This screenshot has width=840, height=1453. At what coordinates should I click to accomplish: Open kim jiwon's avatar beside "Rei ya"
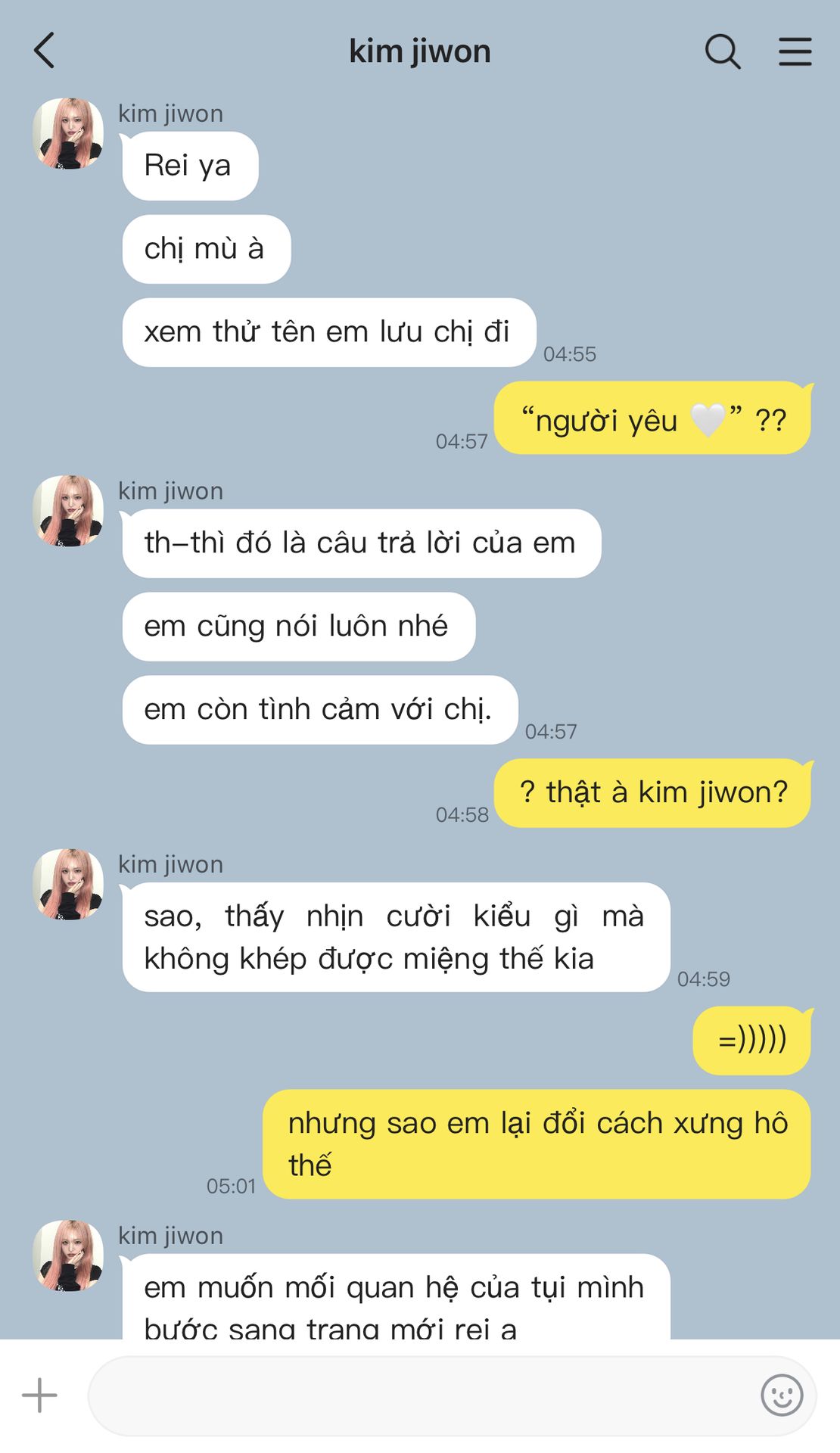click(x=68, y=133)
